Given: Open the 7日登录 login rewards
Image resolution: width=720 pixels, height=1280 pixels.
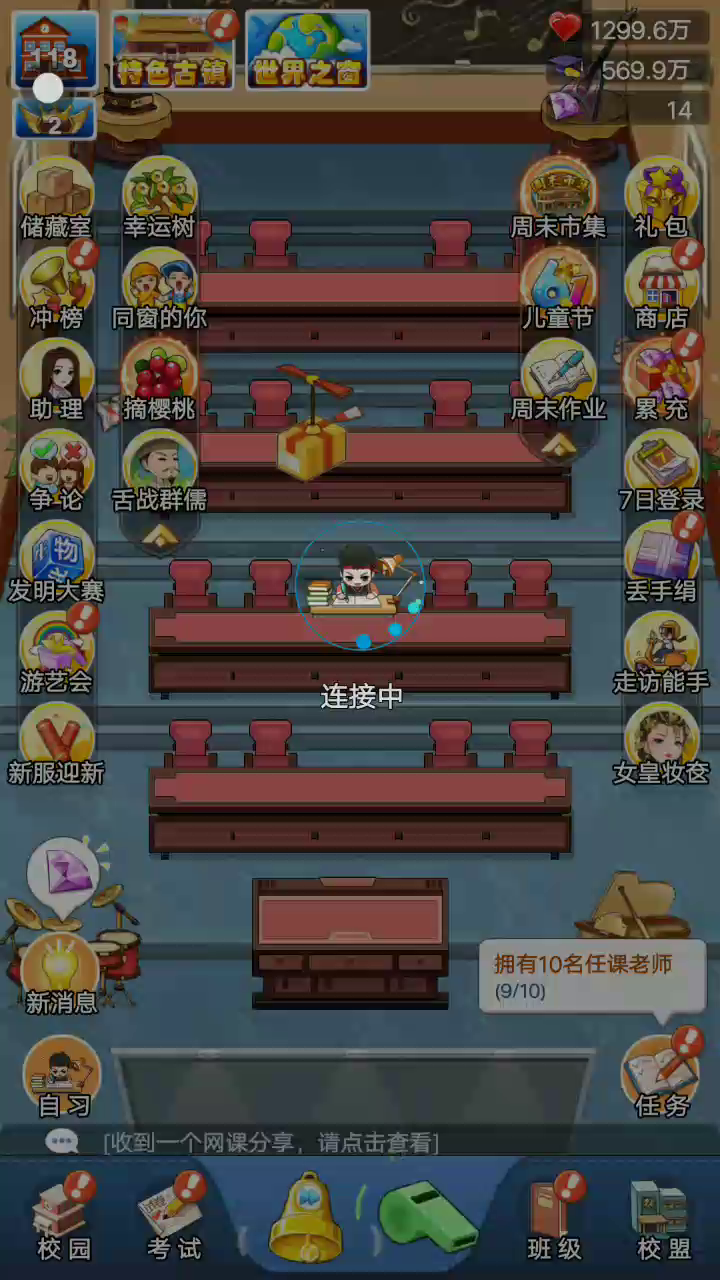Looking at the screenshot, I should click(661, 471).
